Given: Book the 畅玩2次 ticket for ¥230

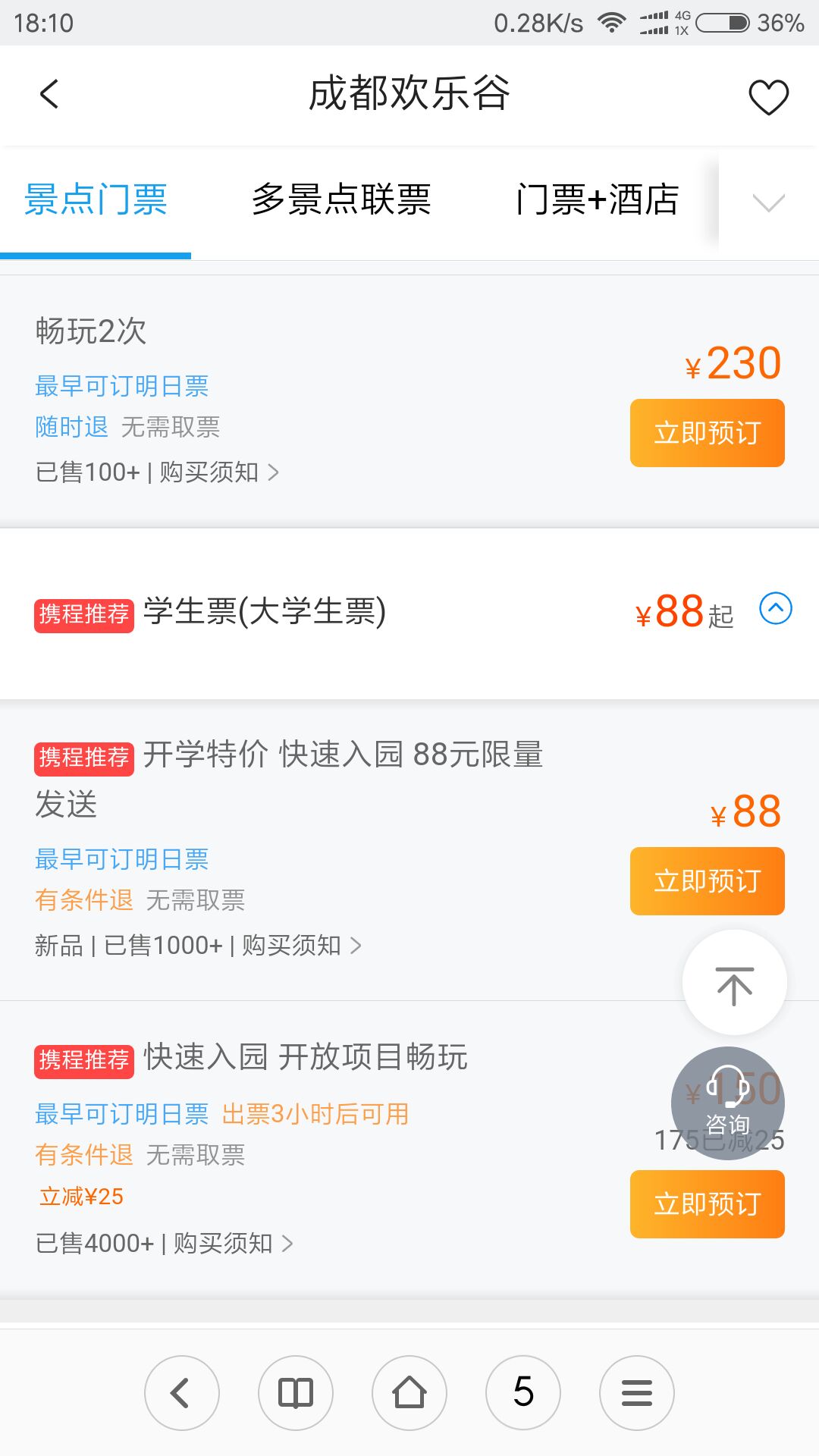Looking at the screenshot, I should coord(707,433).
